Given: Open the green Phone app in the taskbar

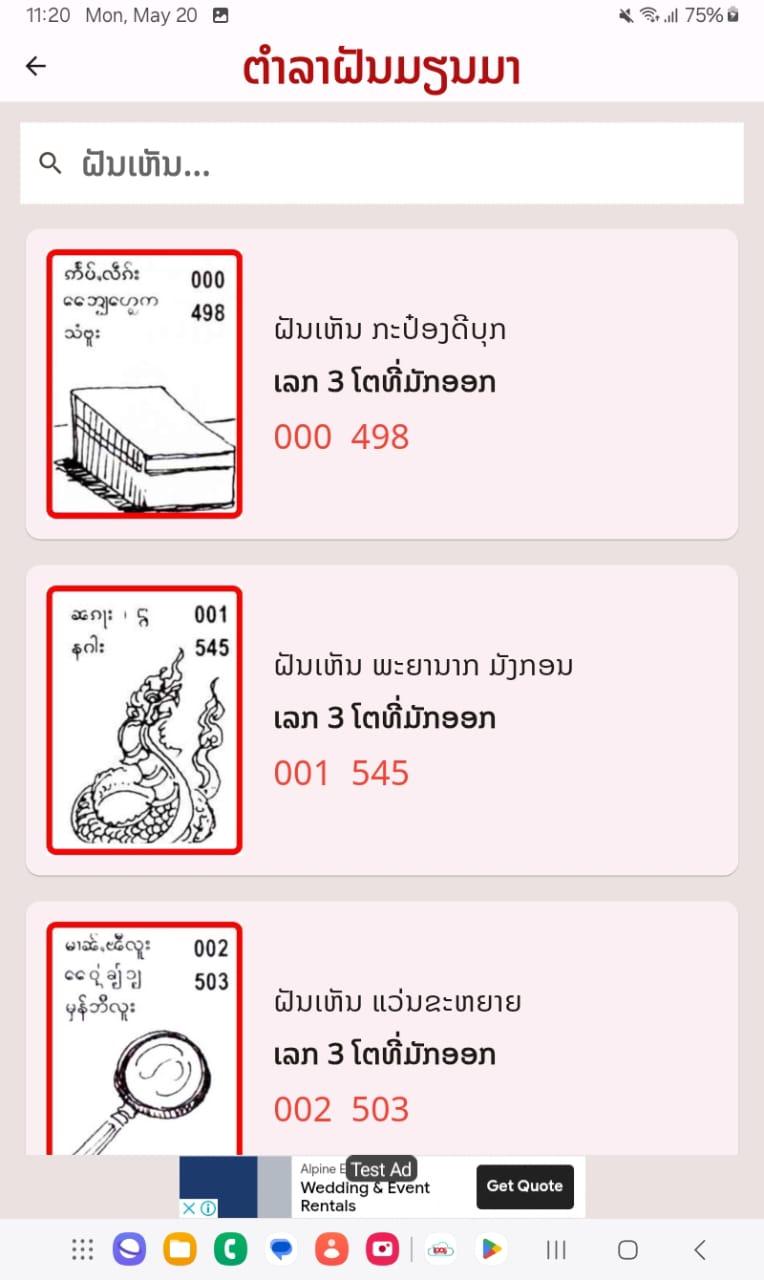Looking at the screenshot, I should pyautogui.click(x=231, y=1249).
